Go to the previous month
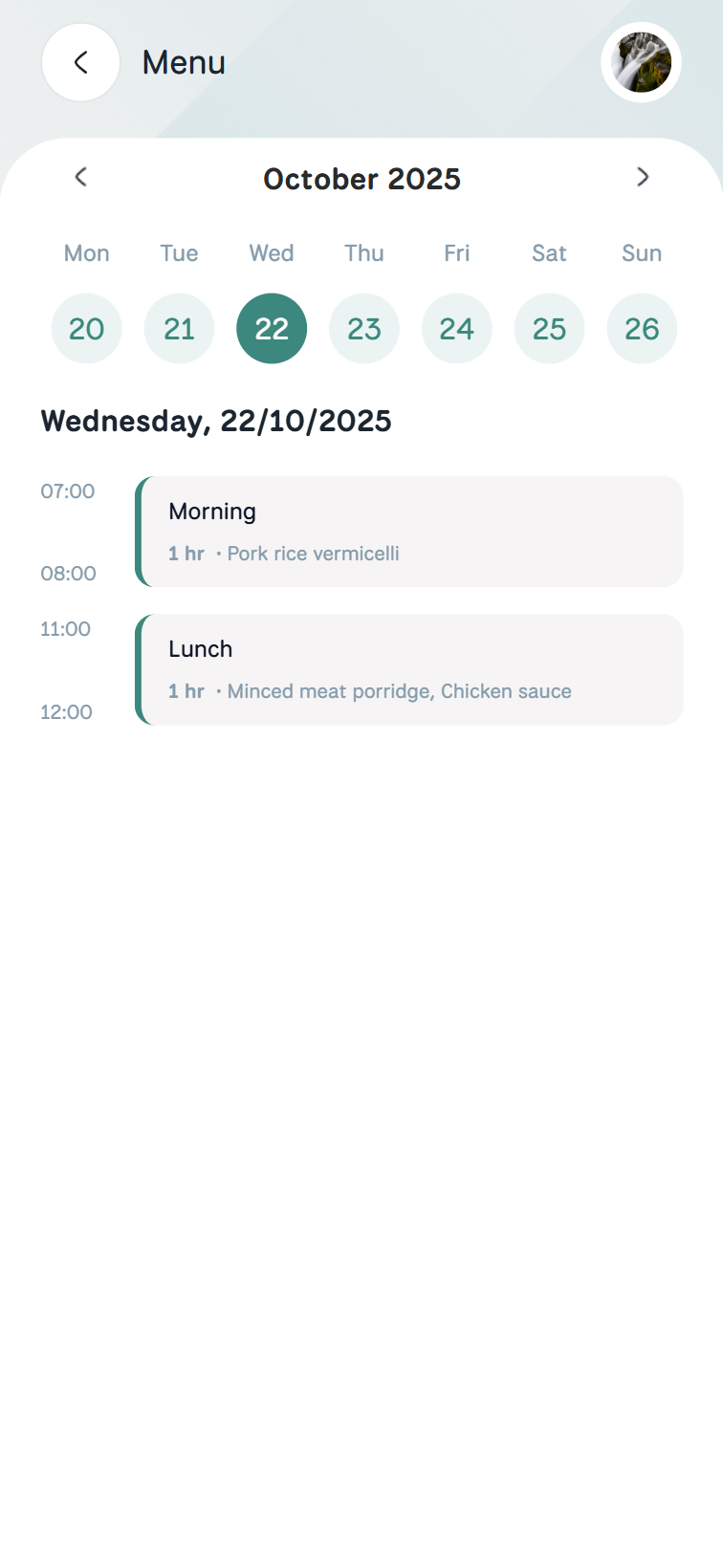The height and width of the screenshot is (1568, 723). pos(81,177)
